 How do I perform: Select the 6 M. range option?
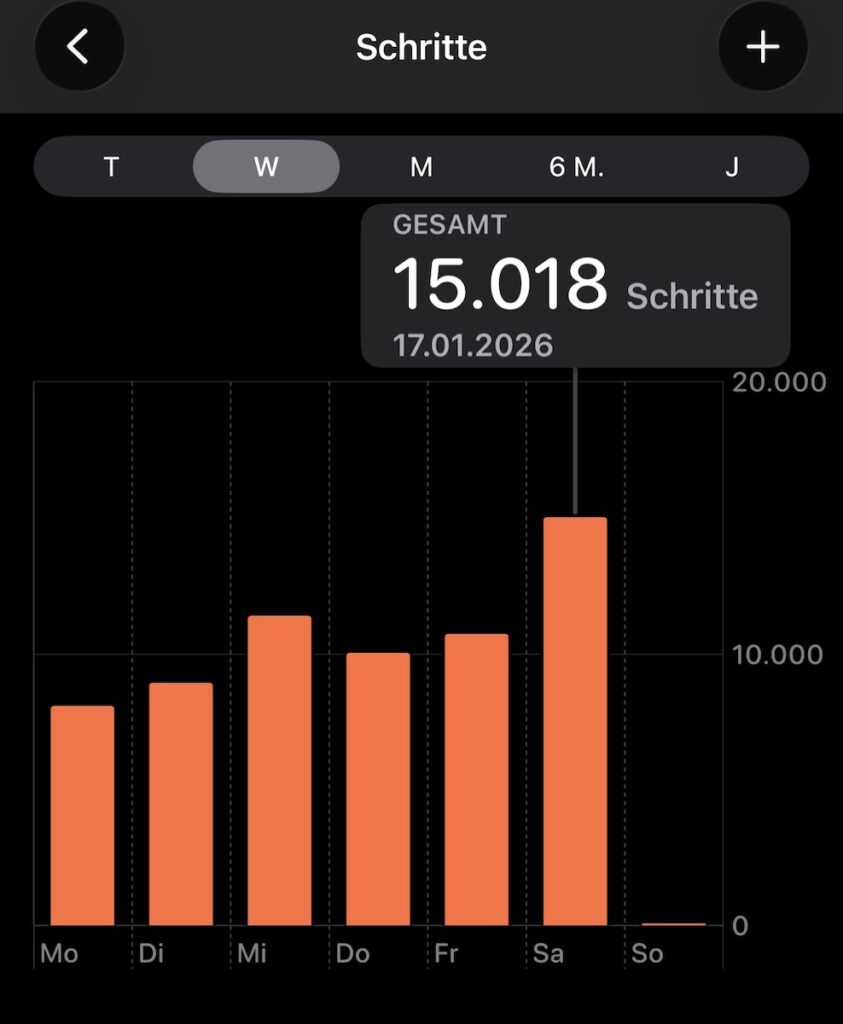click(x=577, y=167)
